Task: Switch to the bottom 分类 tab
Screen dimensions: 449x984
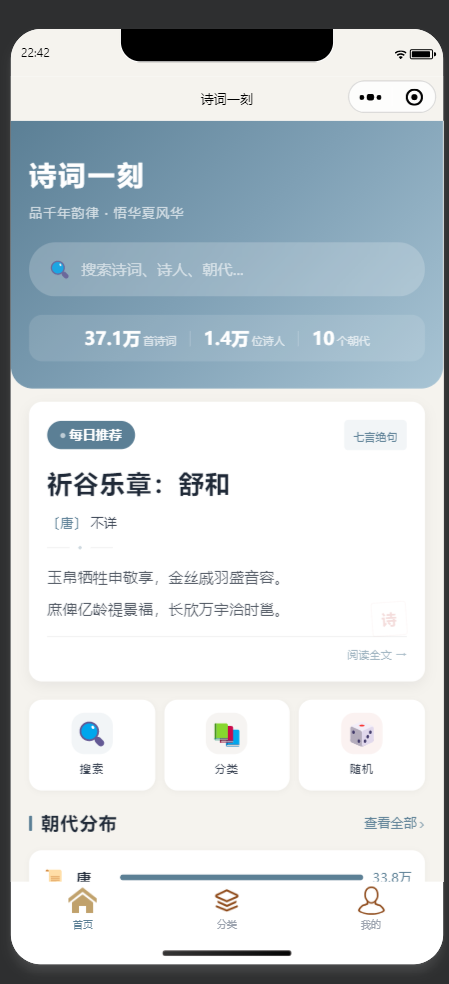Action: (x=227, y=907)
